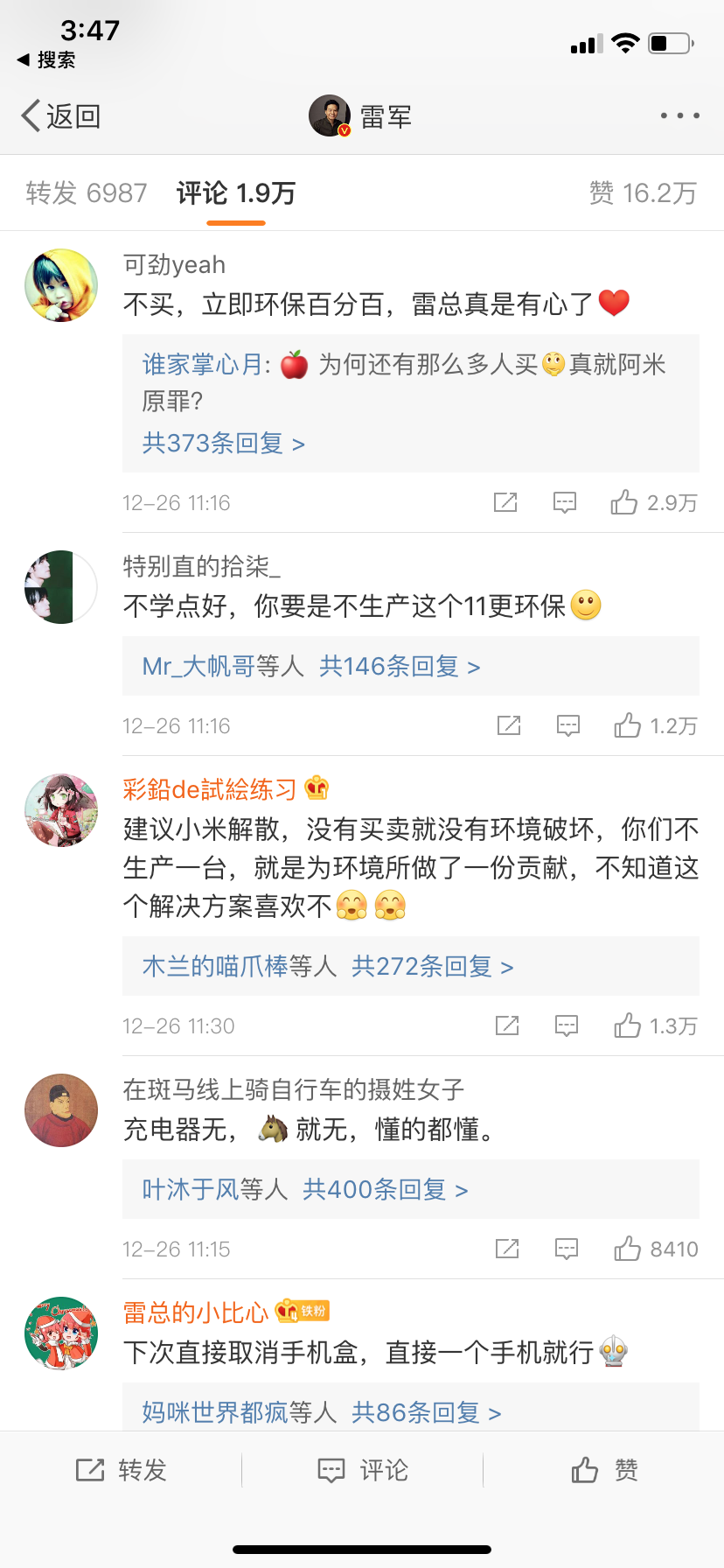This screenshot has width=724, height=1568.
Task: Like the comment by 特别直的拾柒_
Action: click(628, 725)
